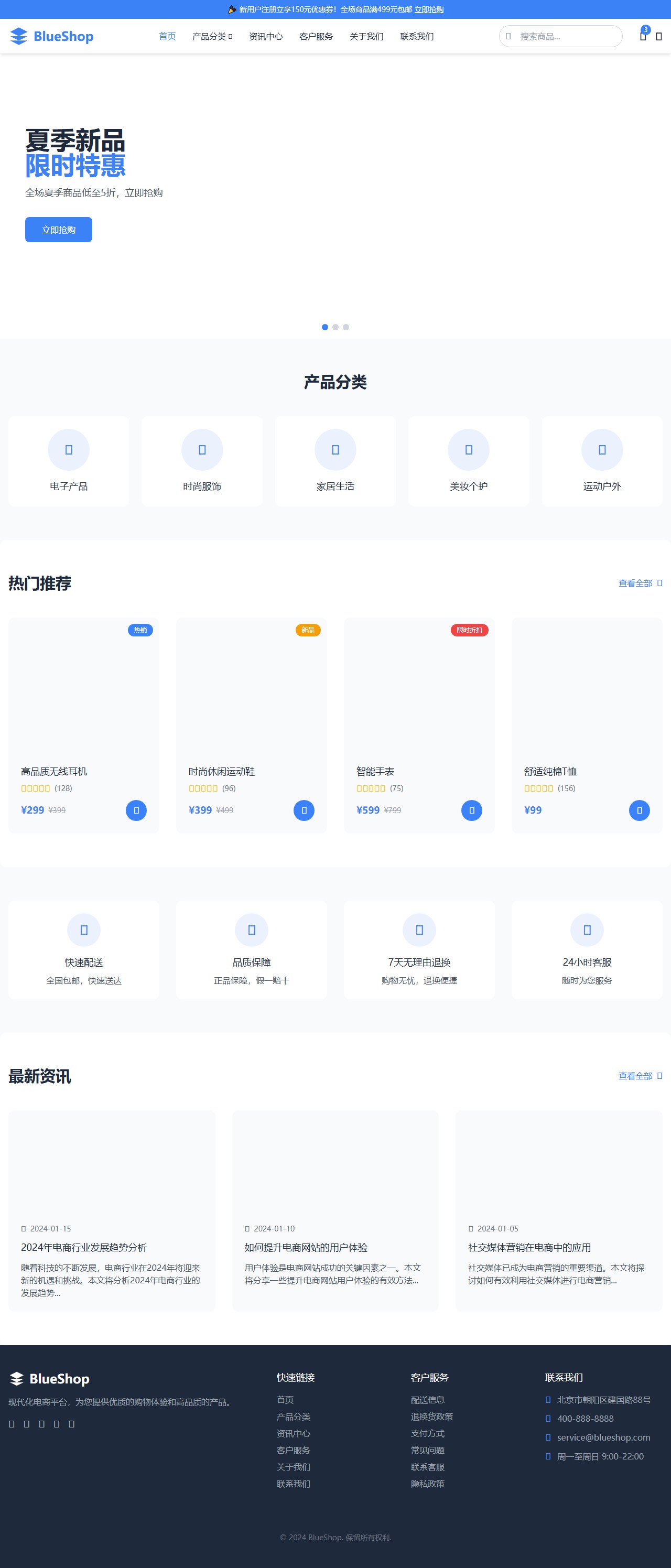
Task: Select the second carousel indicator dot
Action: [335, 327]
